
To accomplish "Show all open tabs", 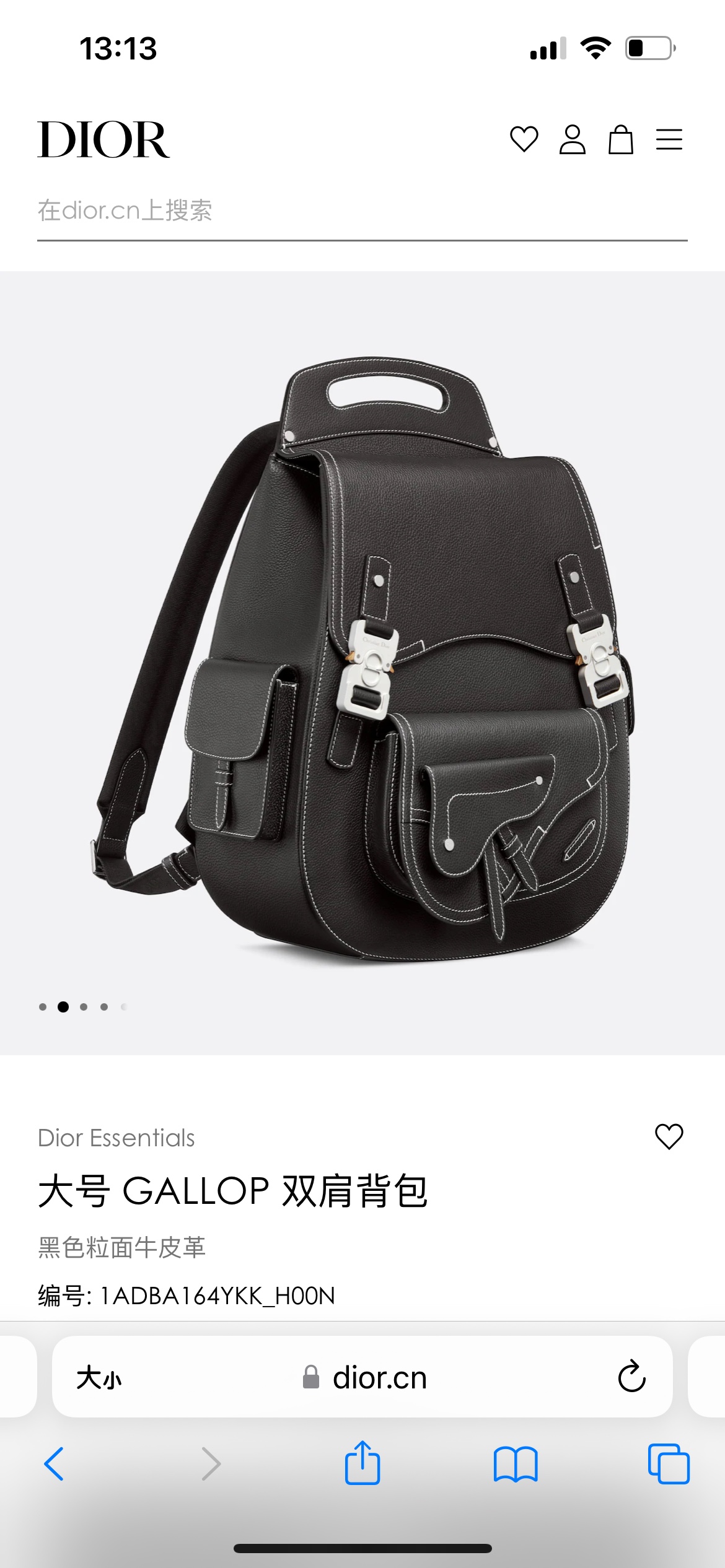I will pyautogui.click(x=668, y=1464).
